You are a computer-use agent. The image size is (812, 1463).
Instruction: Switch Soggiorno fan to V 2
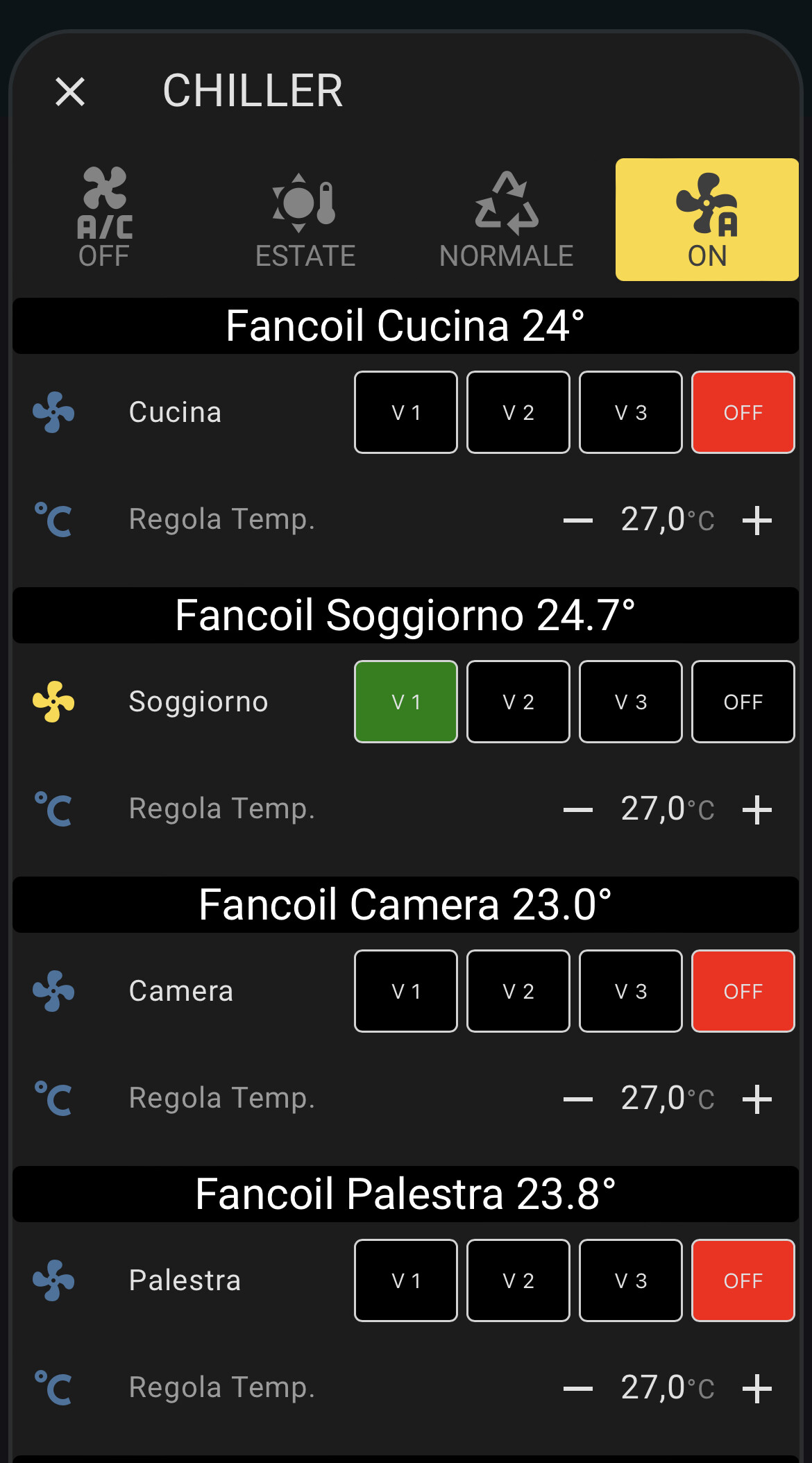pos(518,702)
